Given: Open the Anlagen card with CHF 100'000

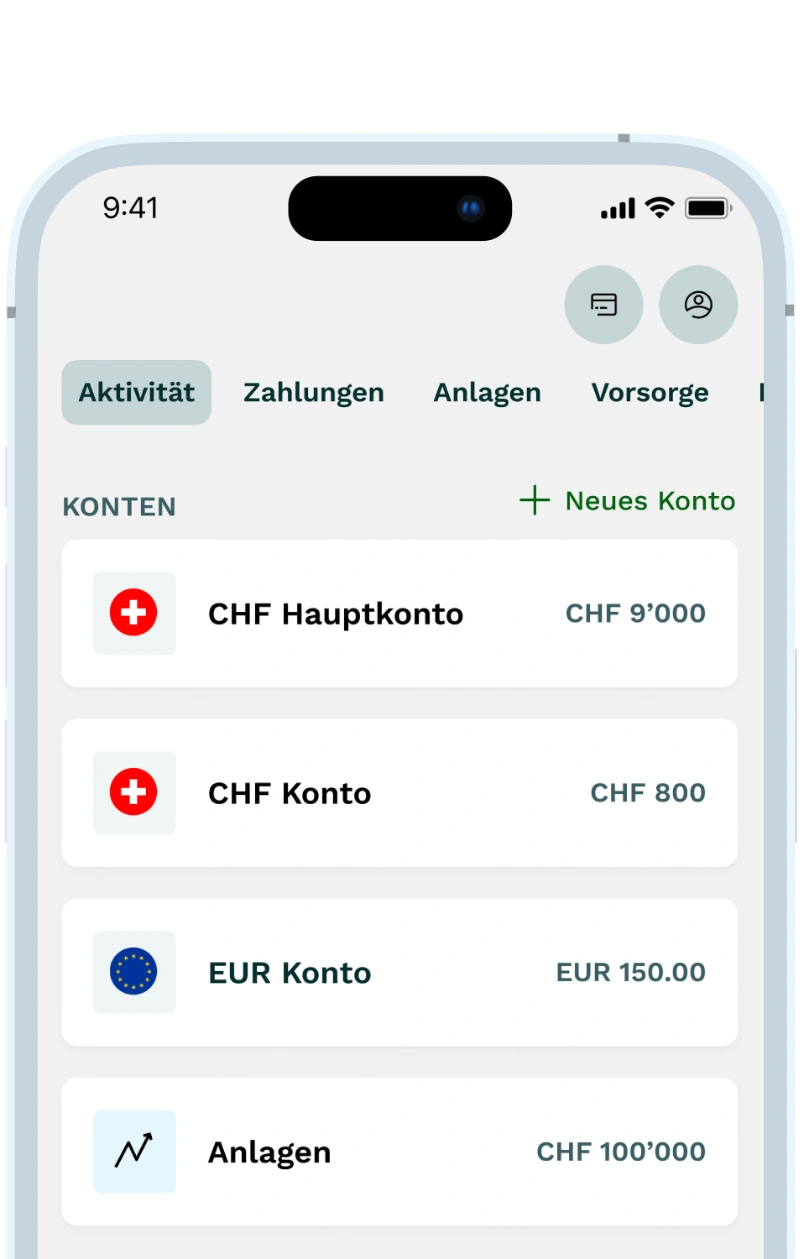Looking at the screenshot, I should pyautogui.click(x=399, y=1152).
